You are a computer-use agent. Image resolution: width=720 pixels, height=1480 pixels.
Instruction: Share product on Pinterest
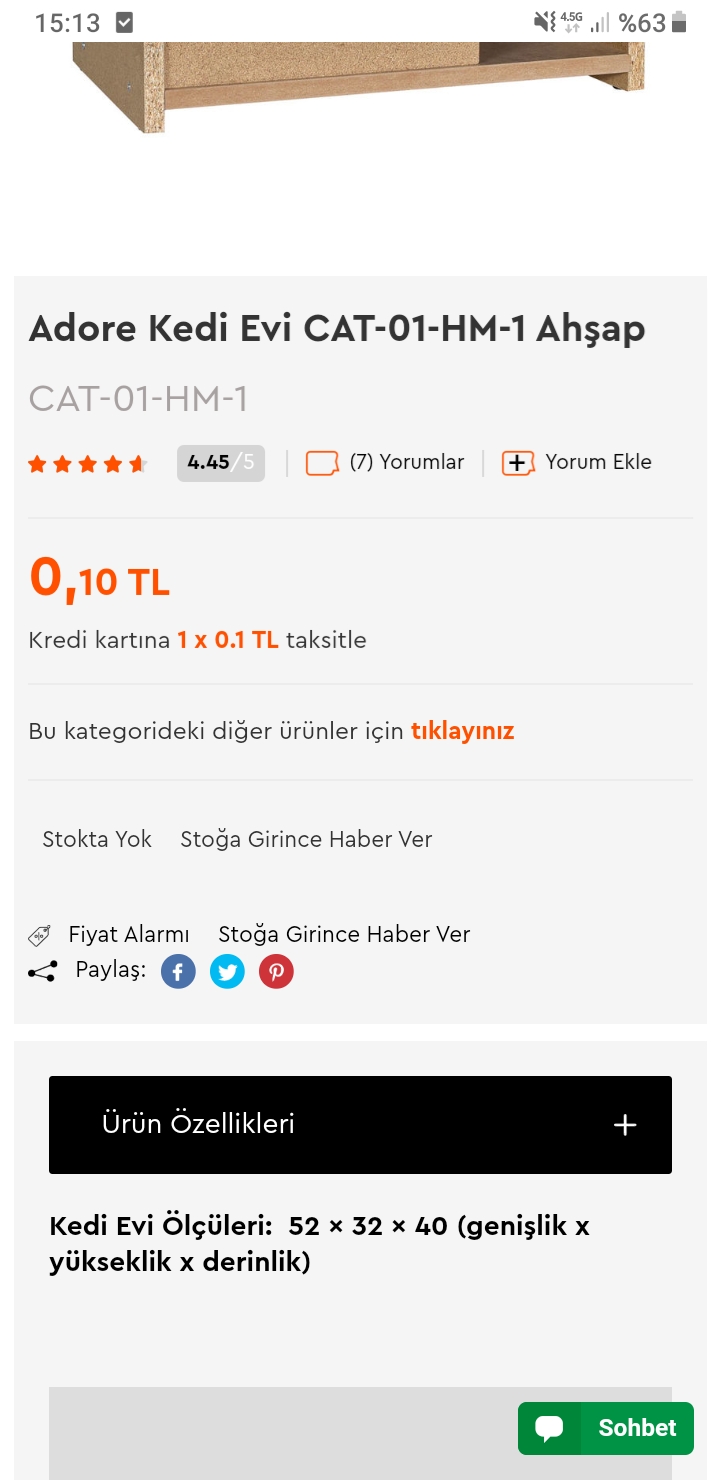[276, 972]
